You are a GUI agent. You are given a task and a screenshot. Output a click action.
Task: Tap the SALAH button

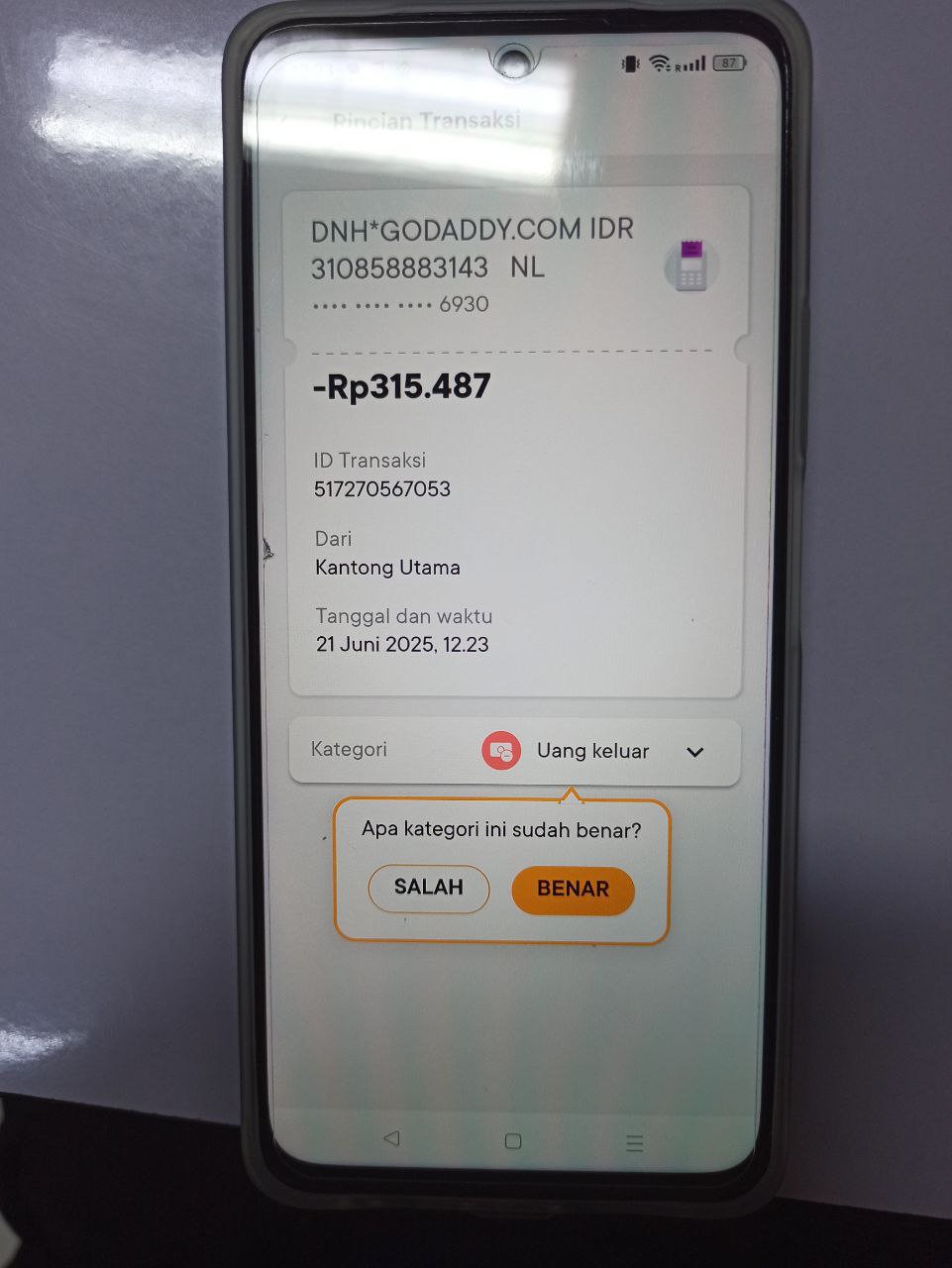[x=429, y=888]
